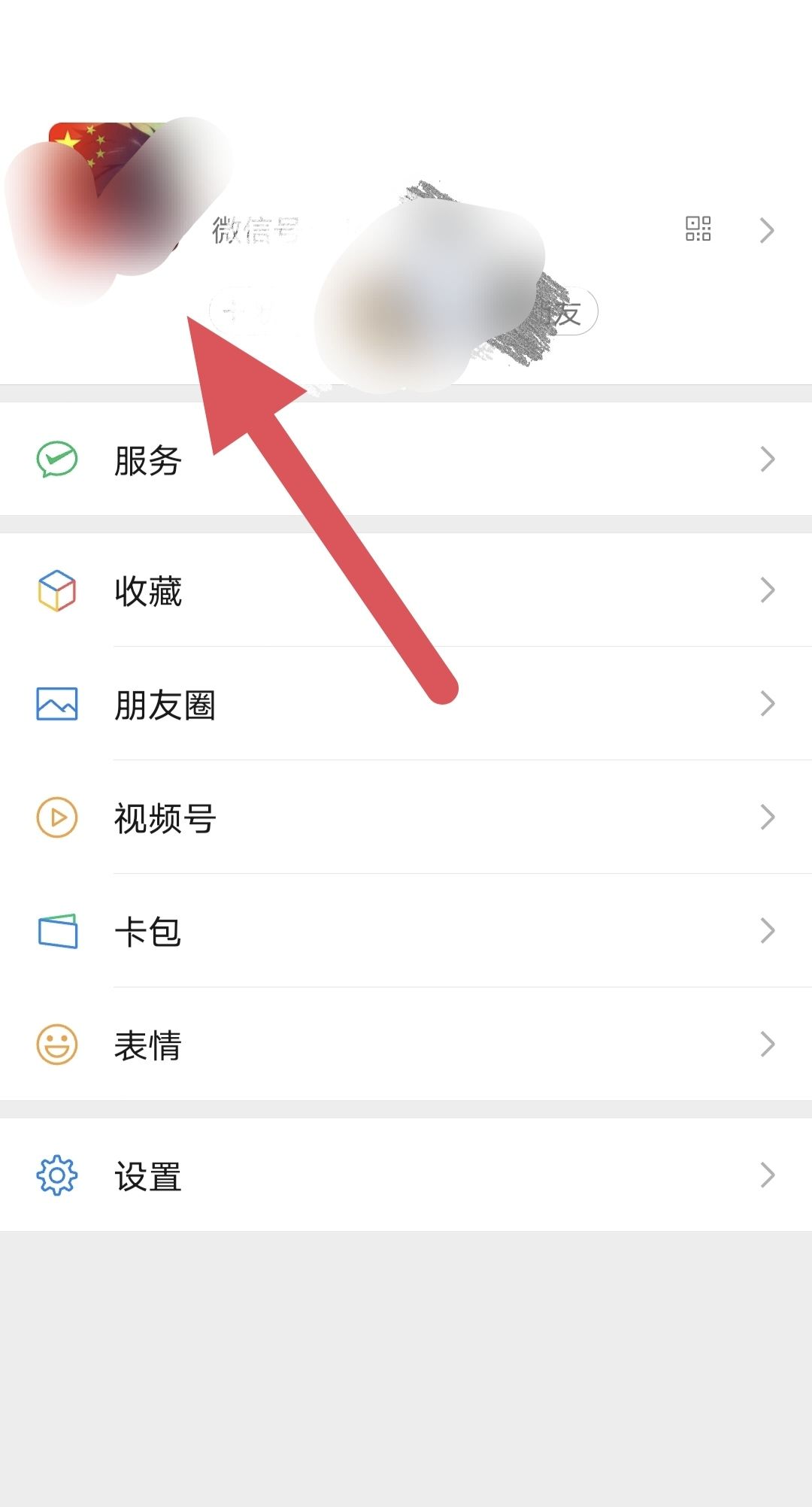Expand the Stickers row chevron

[x=766, y=1044]
